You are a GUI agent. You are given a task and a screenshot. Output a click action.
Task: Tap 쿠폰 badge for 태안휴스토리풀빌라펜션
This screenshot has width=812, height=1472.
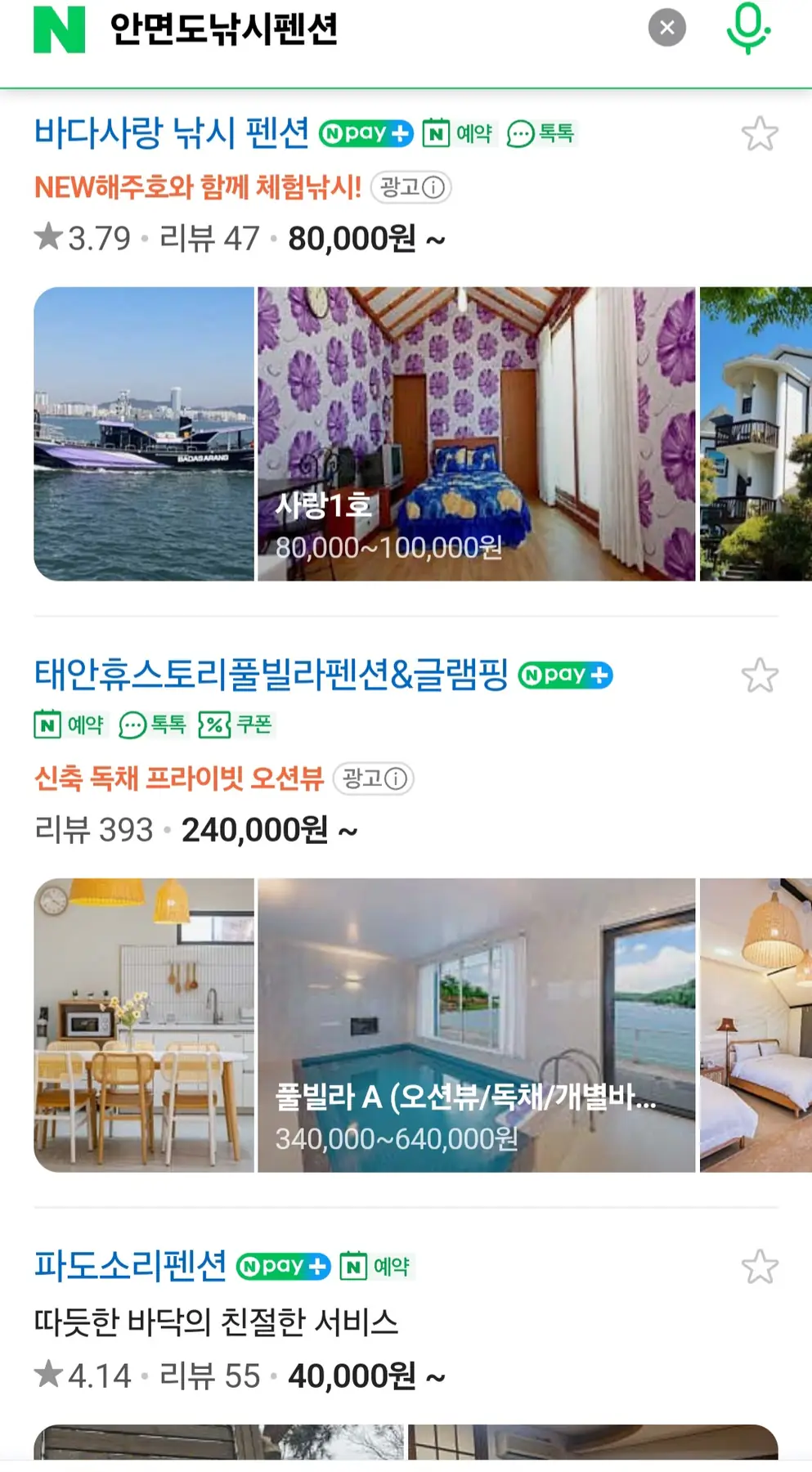236,725
